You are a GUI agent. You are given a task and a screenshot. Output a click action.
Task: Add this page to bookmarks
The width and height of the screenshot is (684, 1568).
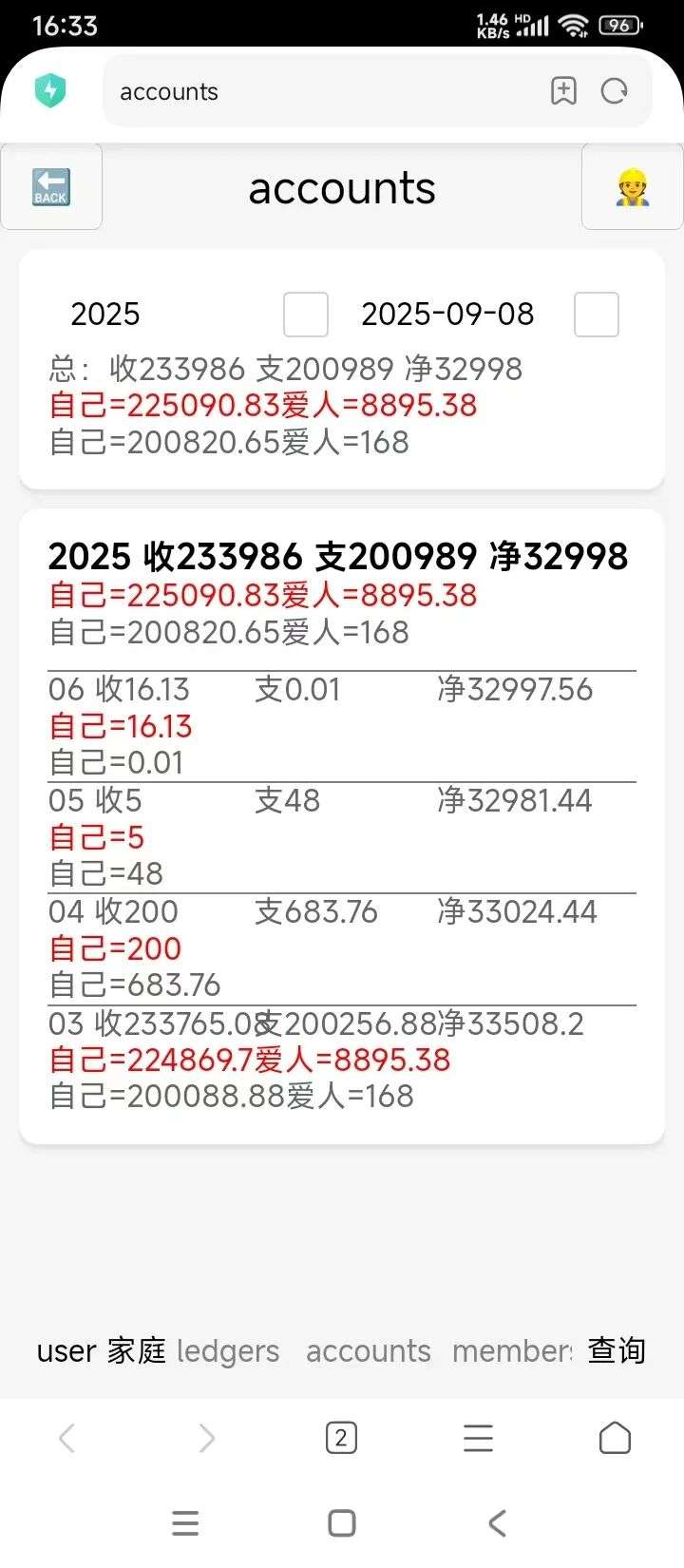[563, 91]
